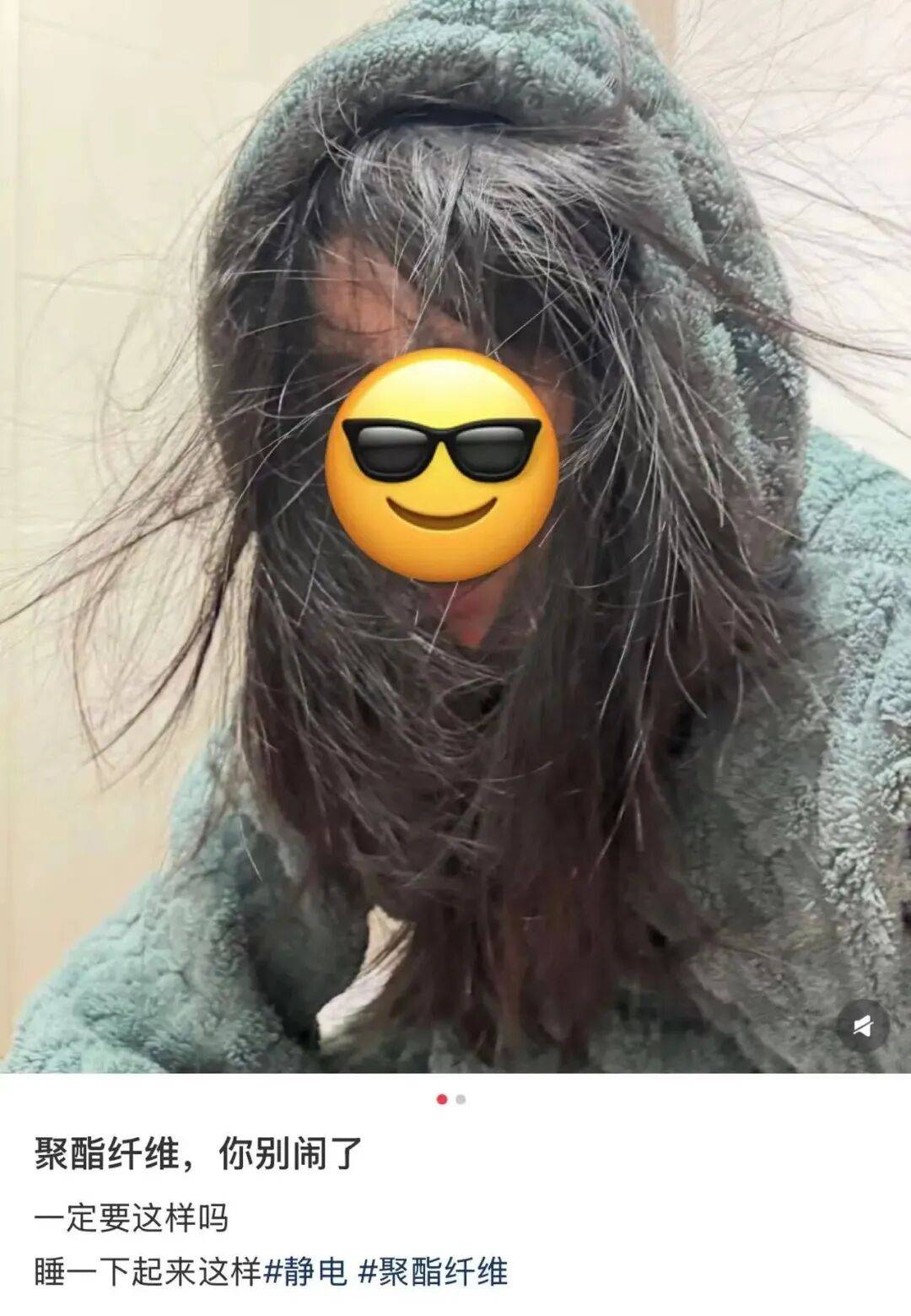Open the #静电 hashtag

pyautogui.click(x=306, y=1271)
